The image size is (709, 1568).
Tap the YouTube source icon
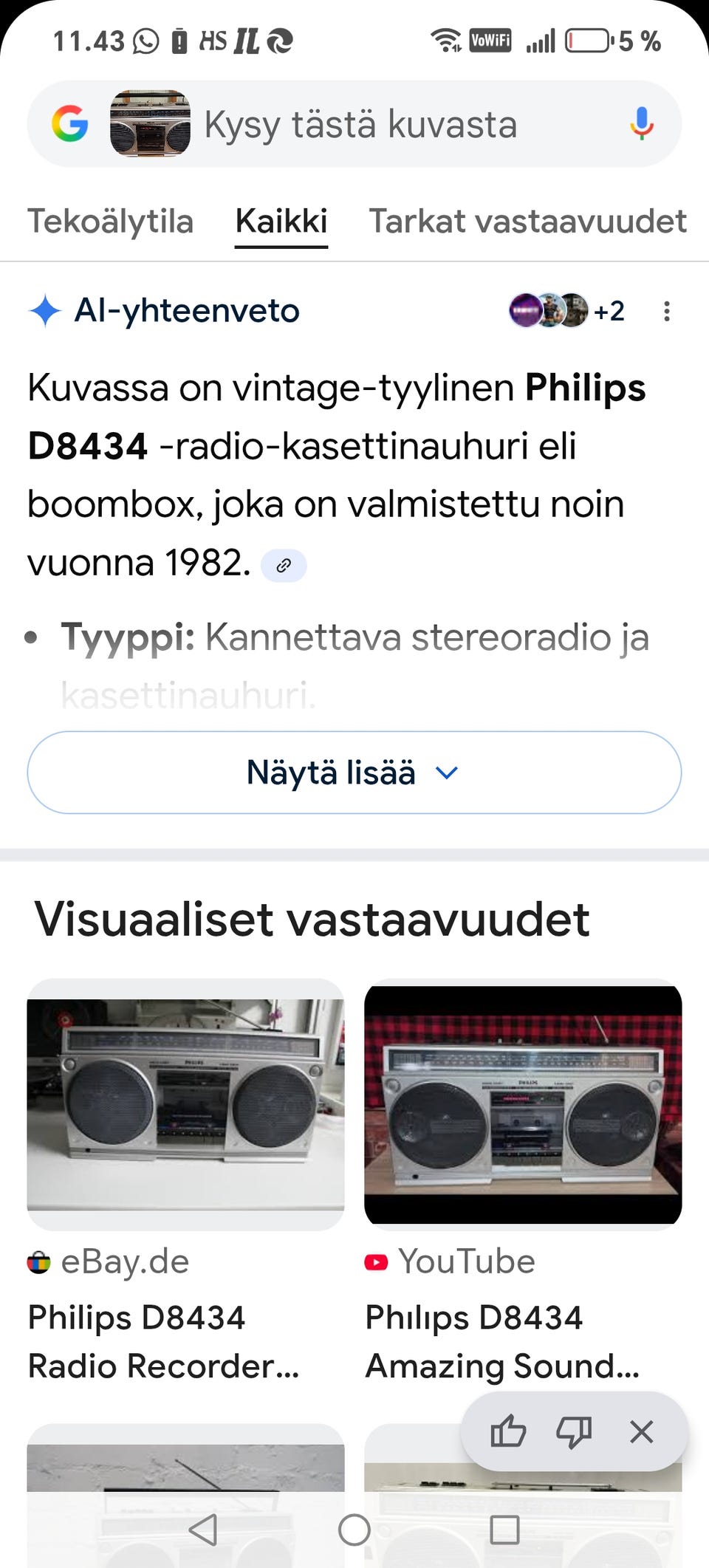[377, 1261]
